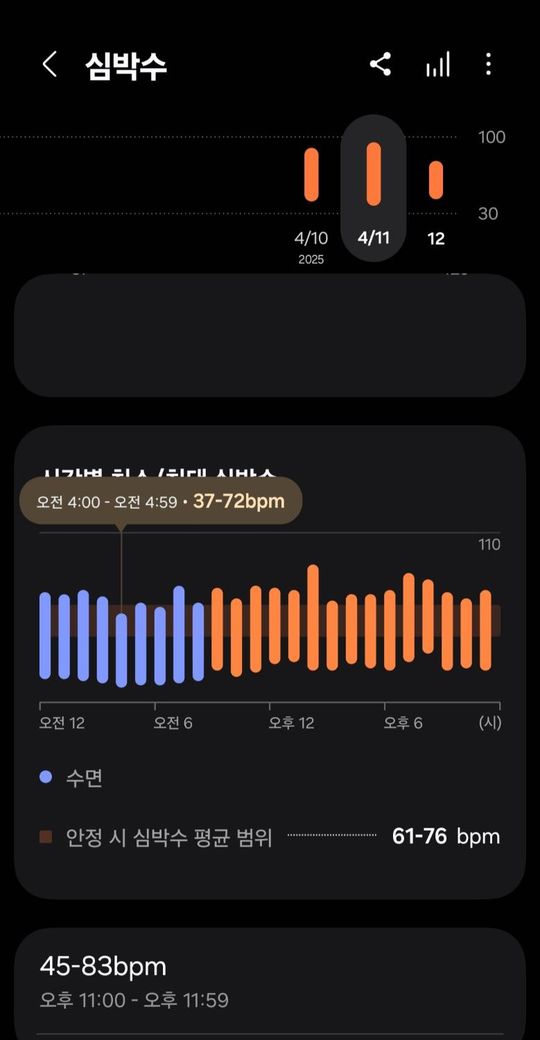The height and width of the screenshot is (1040, 540).
Task: Share the heart rate data
Action: coord(380,65)
